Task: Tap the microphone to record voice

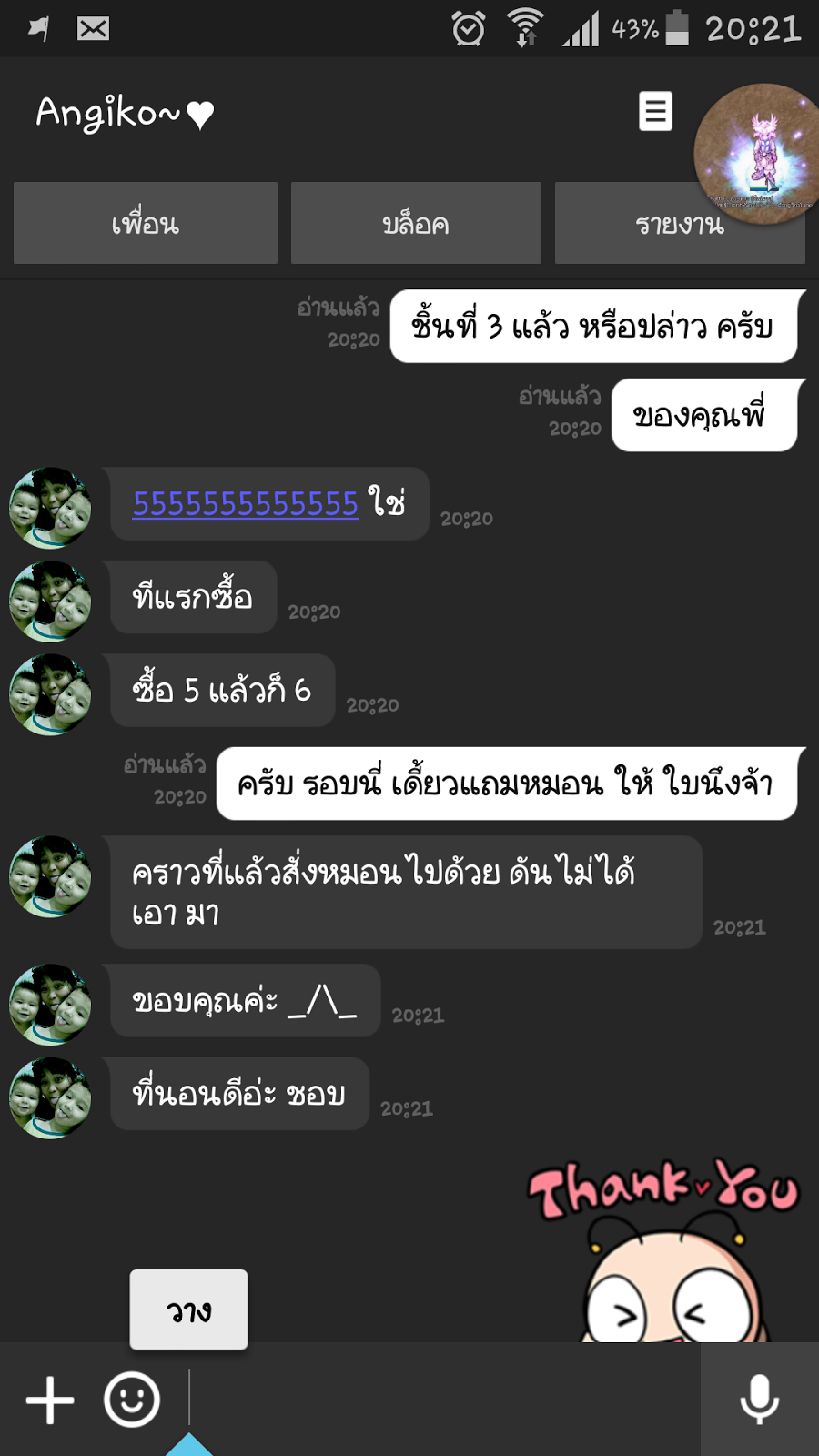Action: (x=759, y=1399)
